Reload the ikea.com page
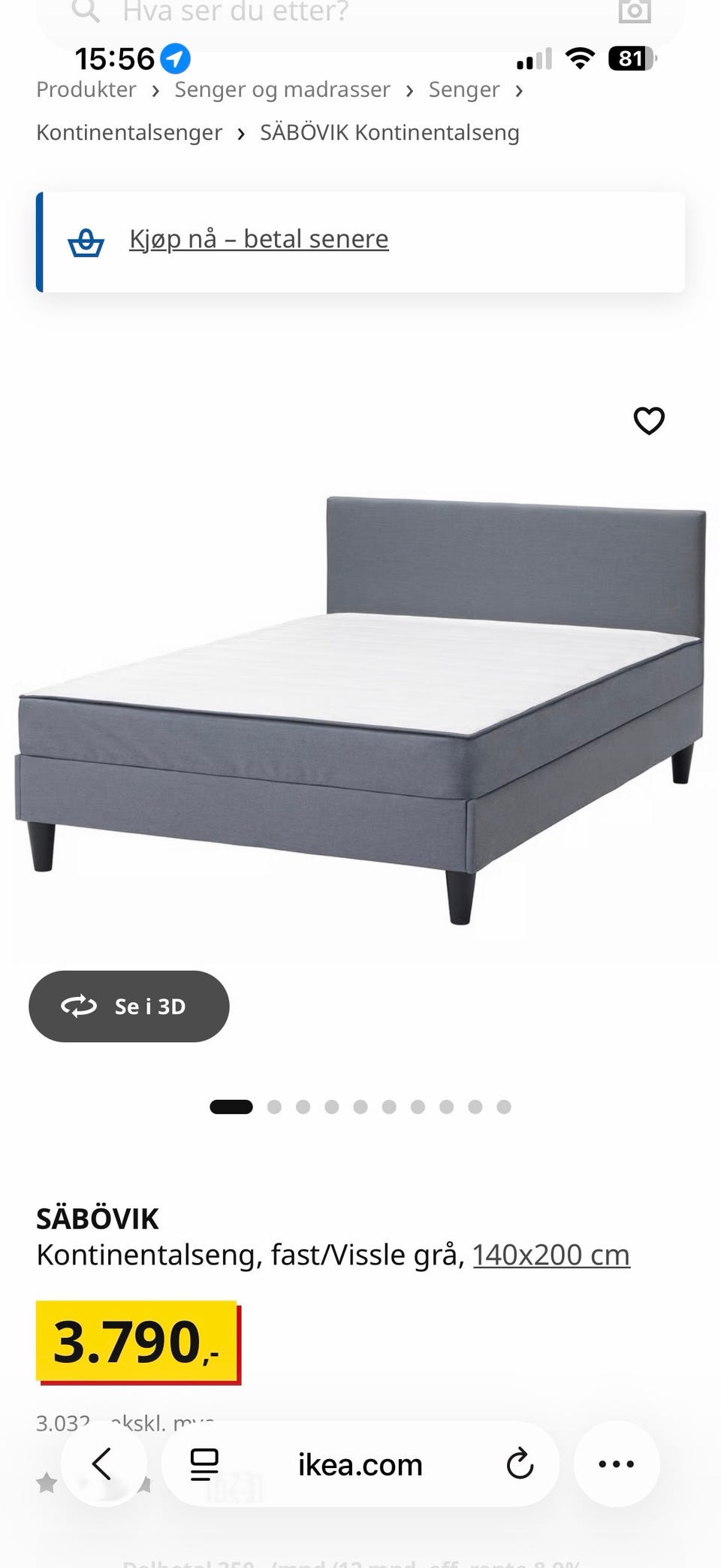 [x=520, y=1464]
